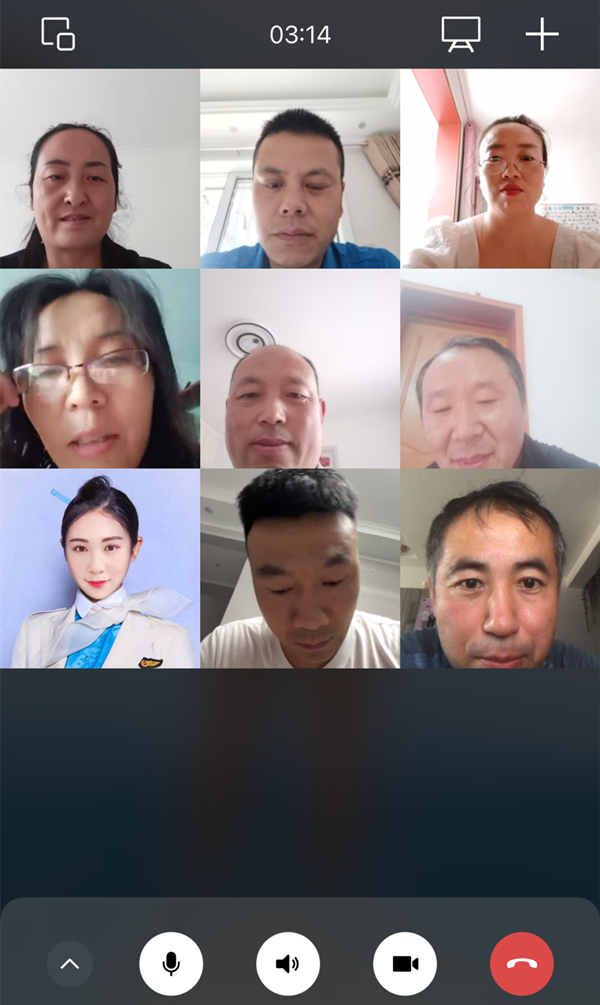Turn off the video camera
The width and height of the screenshot is (600, 1005).
[405, 964]
